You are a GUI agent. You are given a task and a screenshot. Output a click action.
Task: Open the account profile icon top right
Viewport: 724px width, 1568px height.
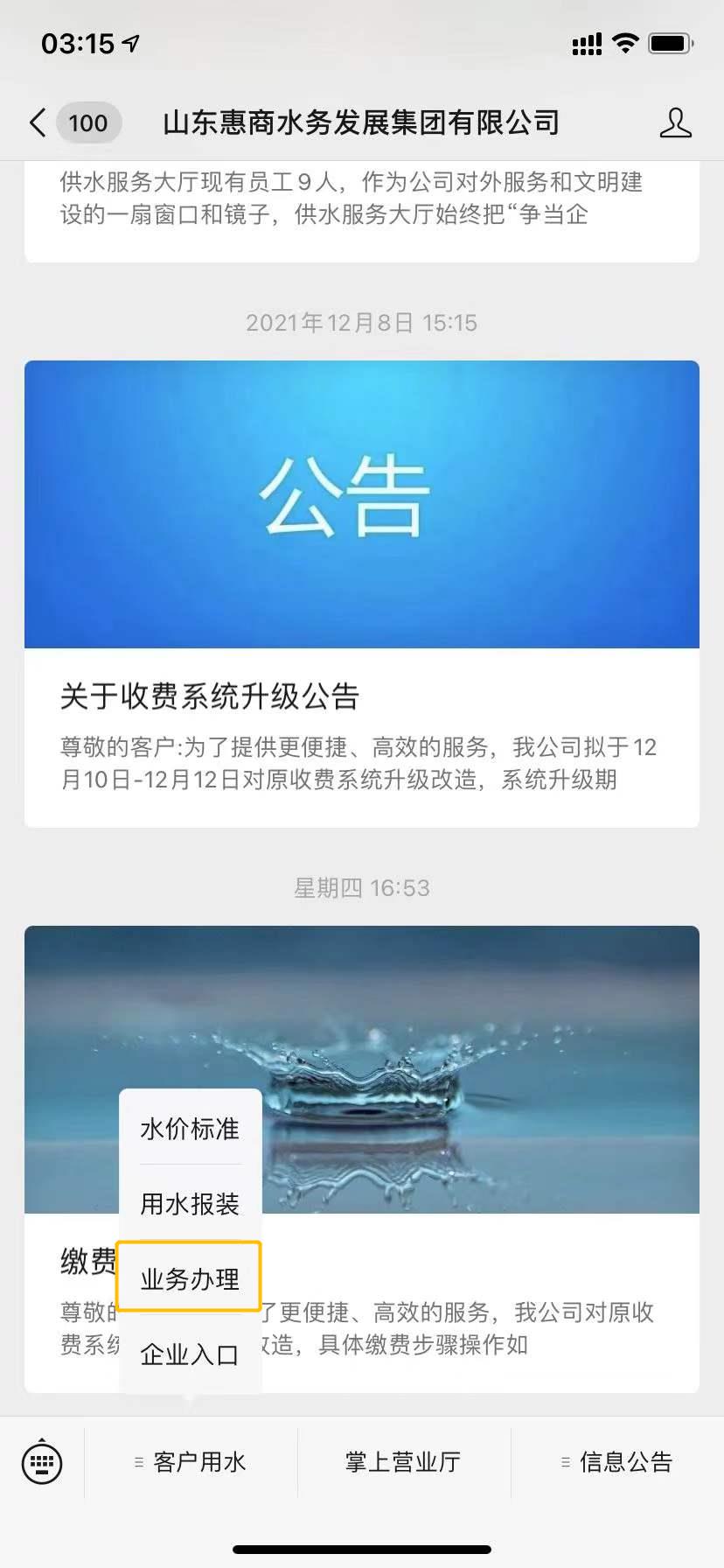(x=675, y=122)
